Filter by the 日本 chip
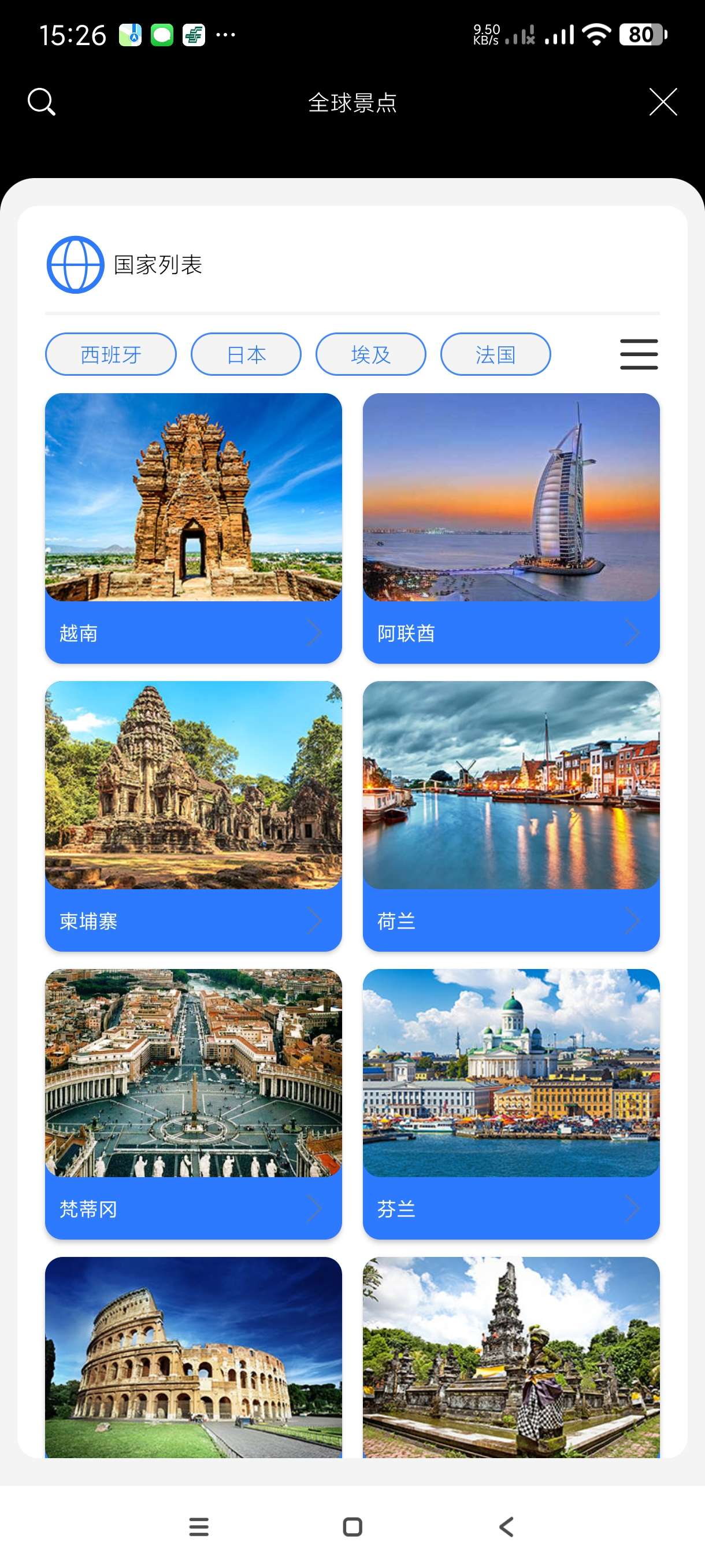This screenshot has height=1568, width=705. pyautogui.click(x=246, y=354)
